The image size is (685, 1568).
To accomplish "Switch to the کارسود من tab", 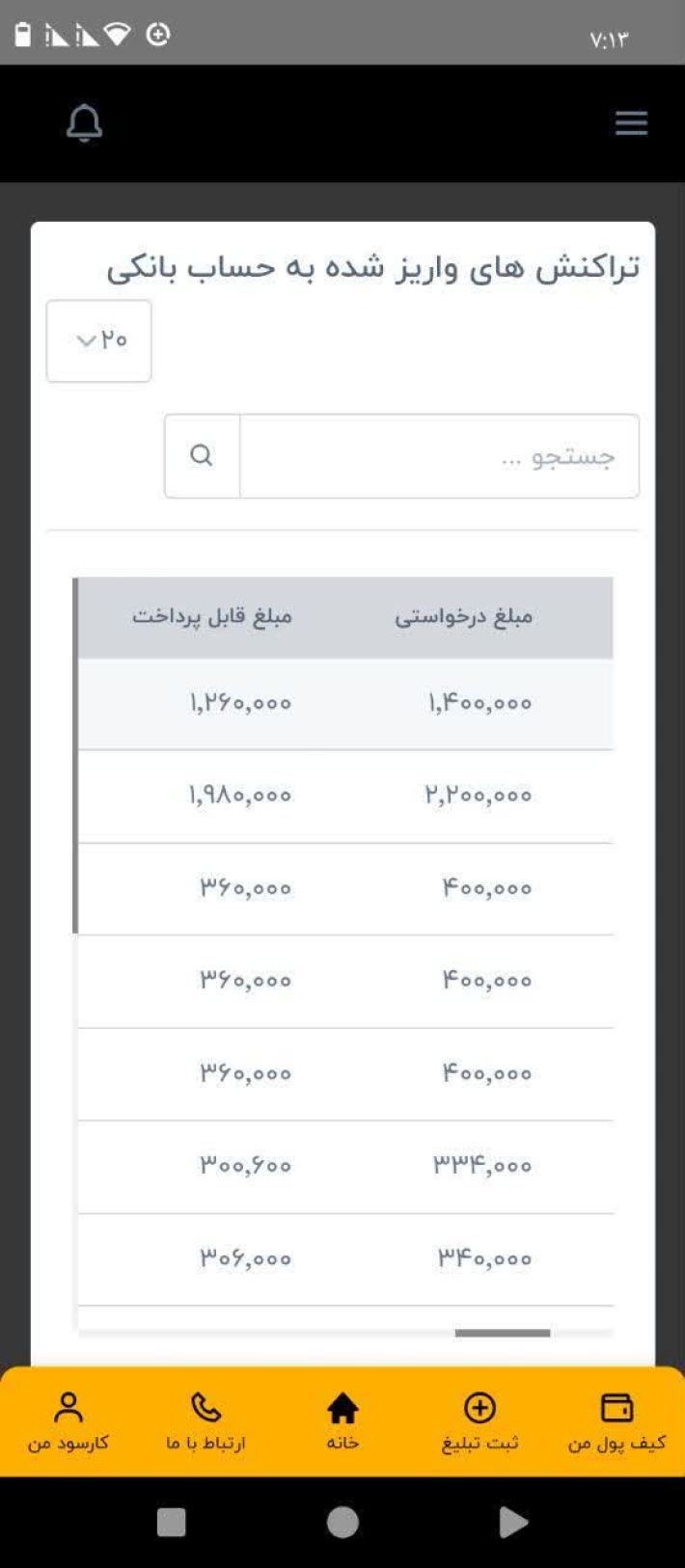I will (x=68, y=1422).
